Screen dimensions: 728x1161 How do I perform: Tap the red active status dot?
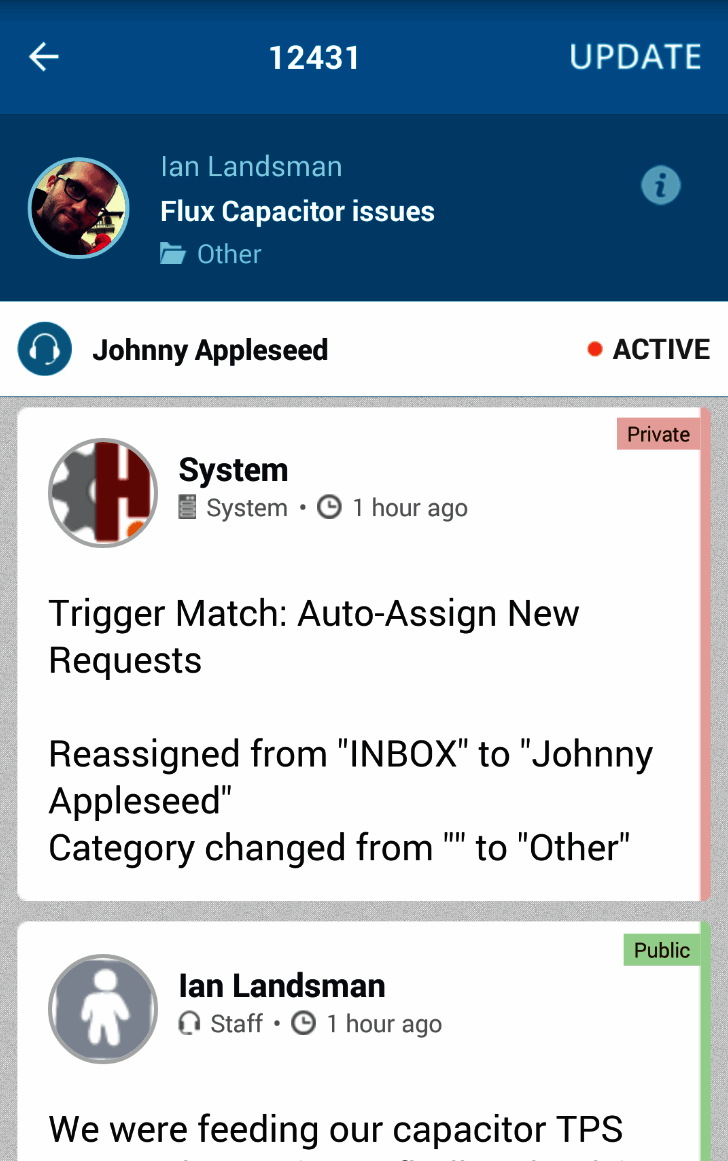point(595,349)
